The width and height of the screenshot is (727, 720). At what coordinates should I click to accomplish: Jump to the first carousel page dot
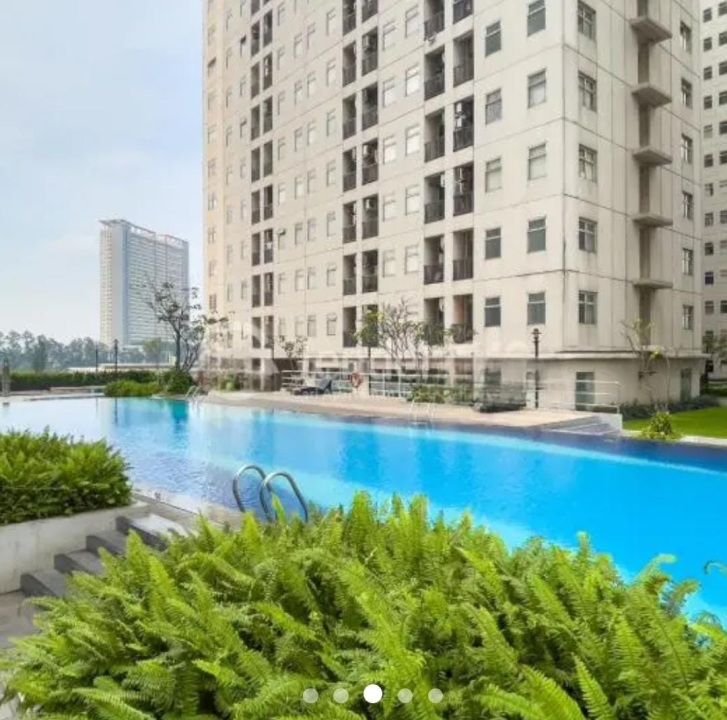pos(310,695)
